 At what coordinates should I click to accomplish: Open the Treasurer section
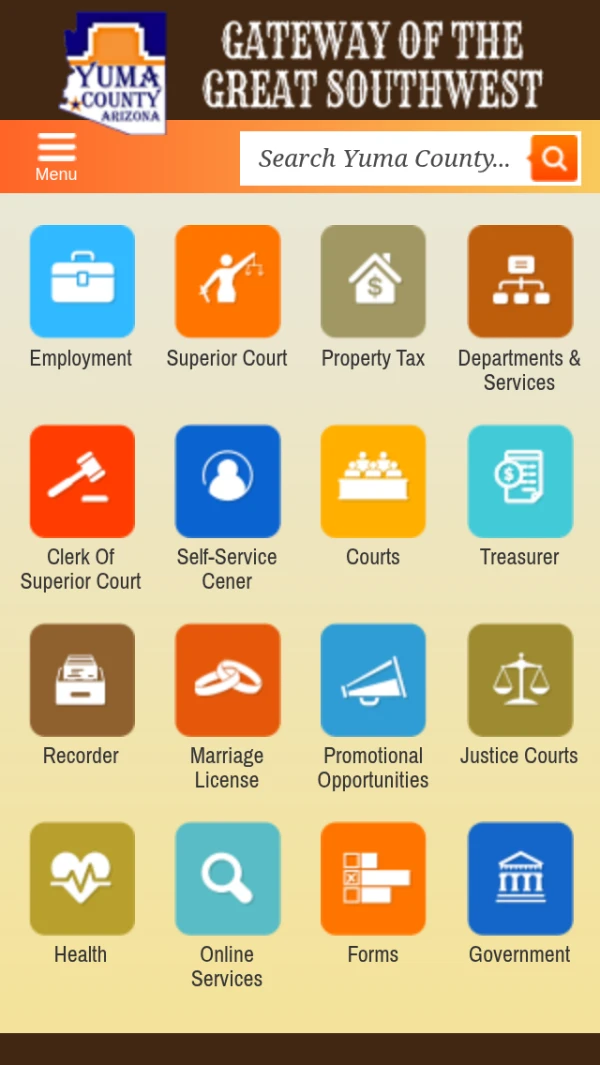pos(519,482)
